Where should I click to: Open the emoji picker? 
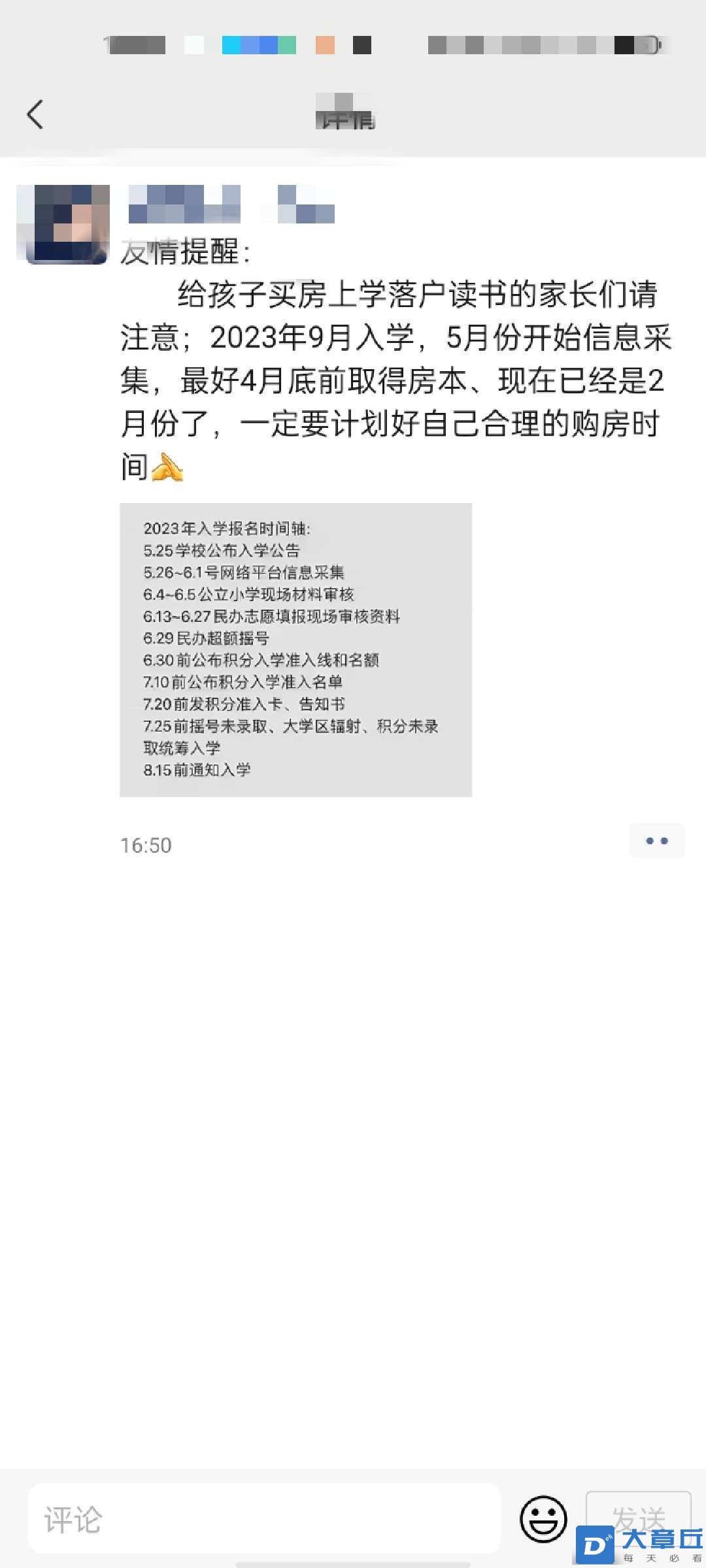543,1519
